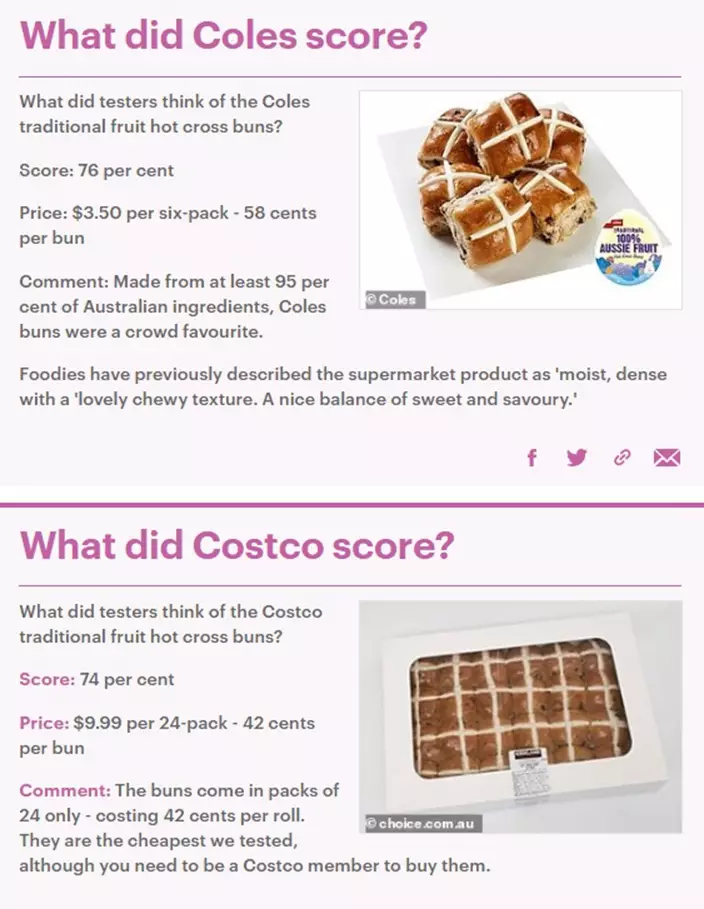Viewport: 704px width, 909px height.
Task: Share the Coles box via email
Action: [x=667, y=458]
